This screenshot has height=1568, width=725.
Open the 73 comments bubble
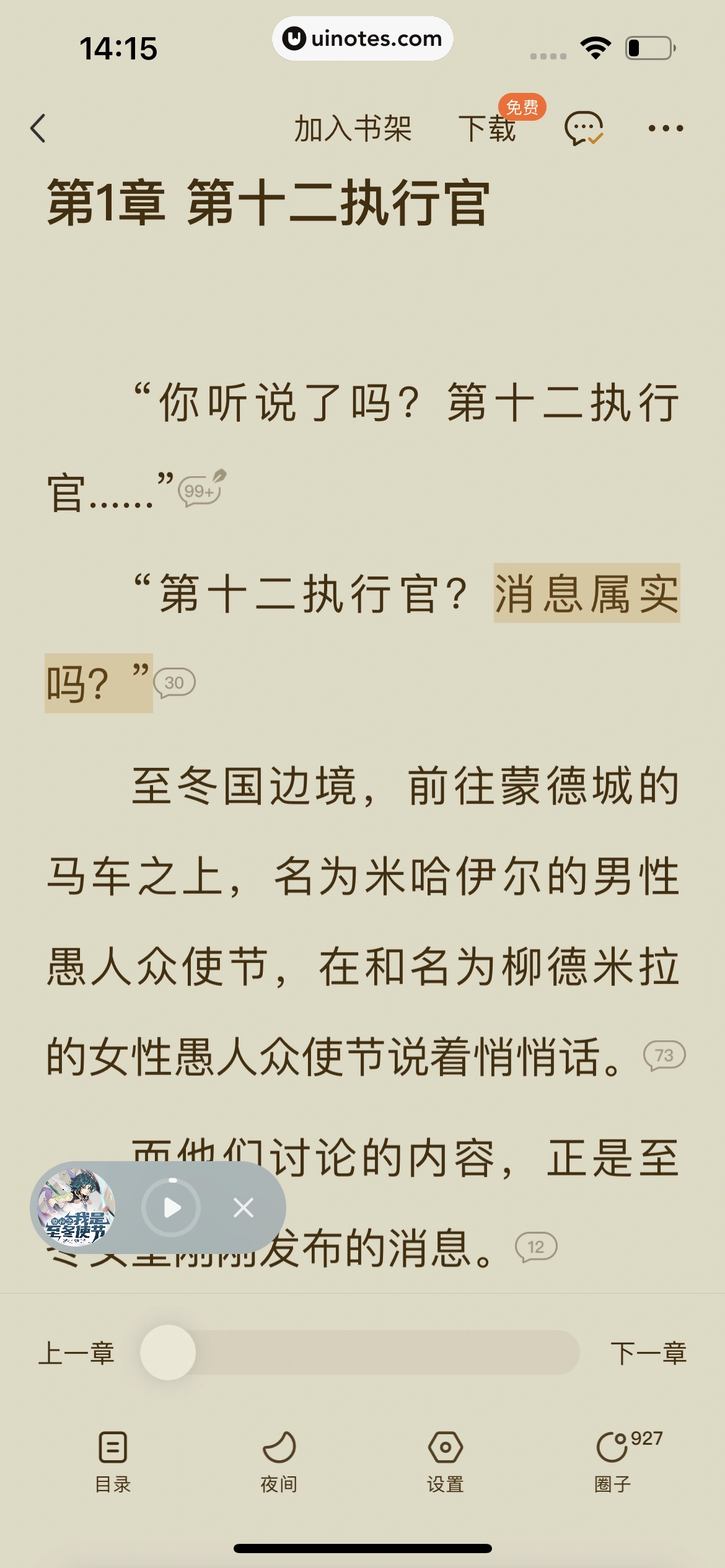pos(664,1055)
